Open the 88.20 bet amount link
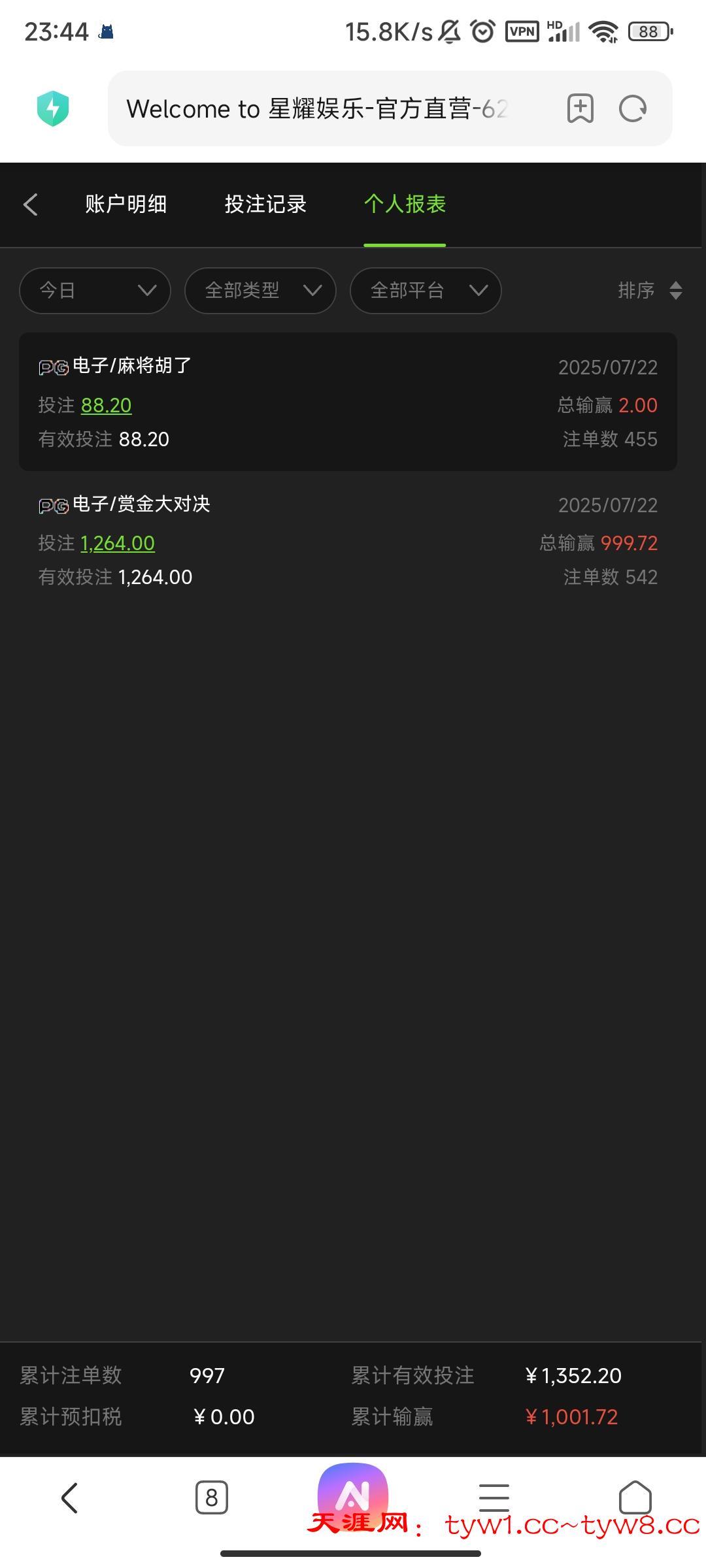 pyautogui.click(x=106, y=405)
